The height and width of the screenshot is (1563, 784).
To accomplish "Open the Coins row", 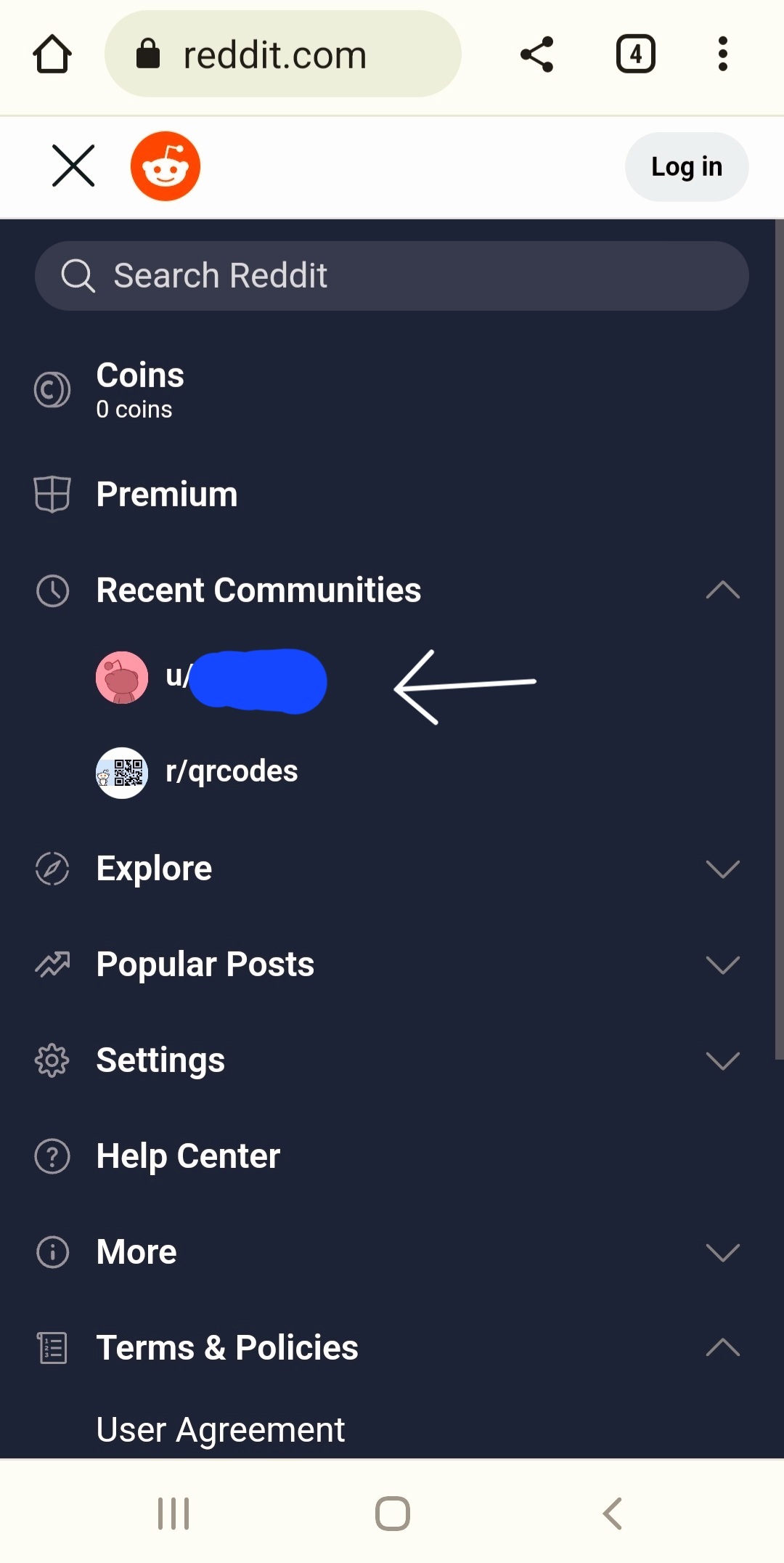I will (392, 390).
